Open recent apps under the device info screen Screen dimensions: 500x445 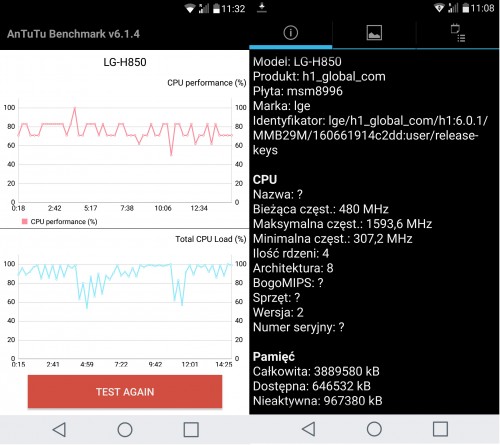[440, 429]
